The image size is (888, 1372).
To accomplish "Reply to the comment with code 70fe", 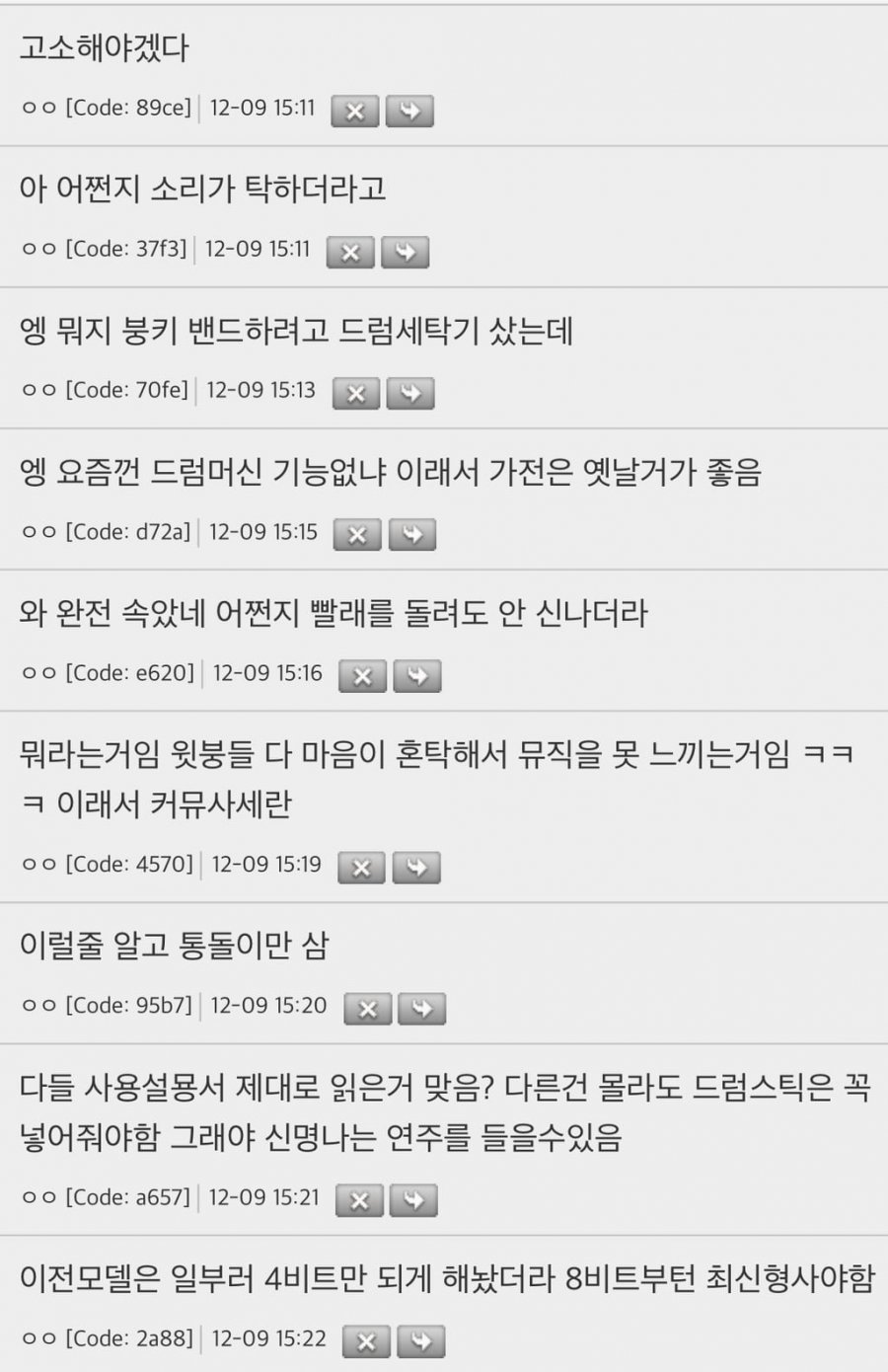I will (x=410, y=394).
